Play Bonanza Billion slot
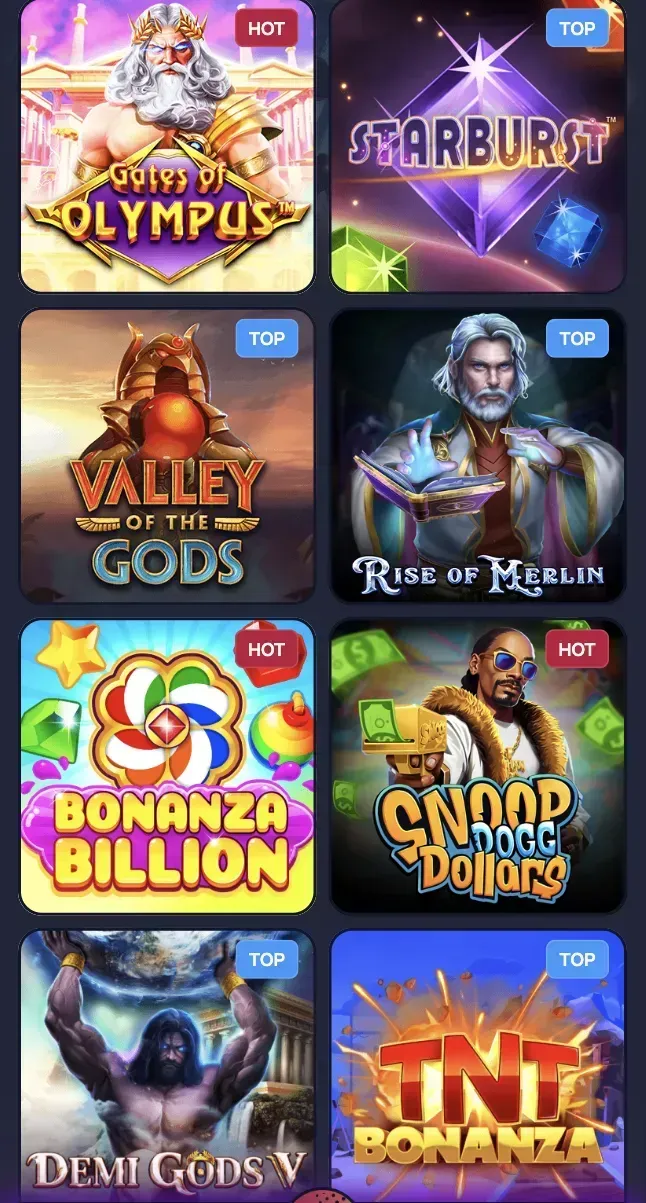Image resolution: width=646 pixels, height=1203 pixels. click(x=167, y=766)
